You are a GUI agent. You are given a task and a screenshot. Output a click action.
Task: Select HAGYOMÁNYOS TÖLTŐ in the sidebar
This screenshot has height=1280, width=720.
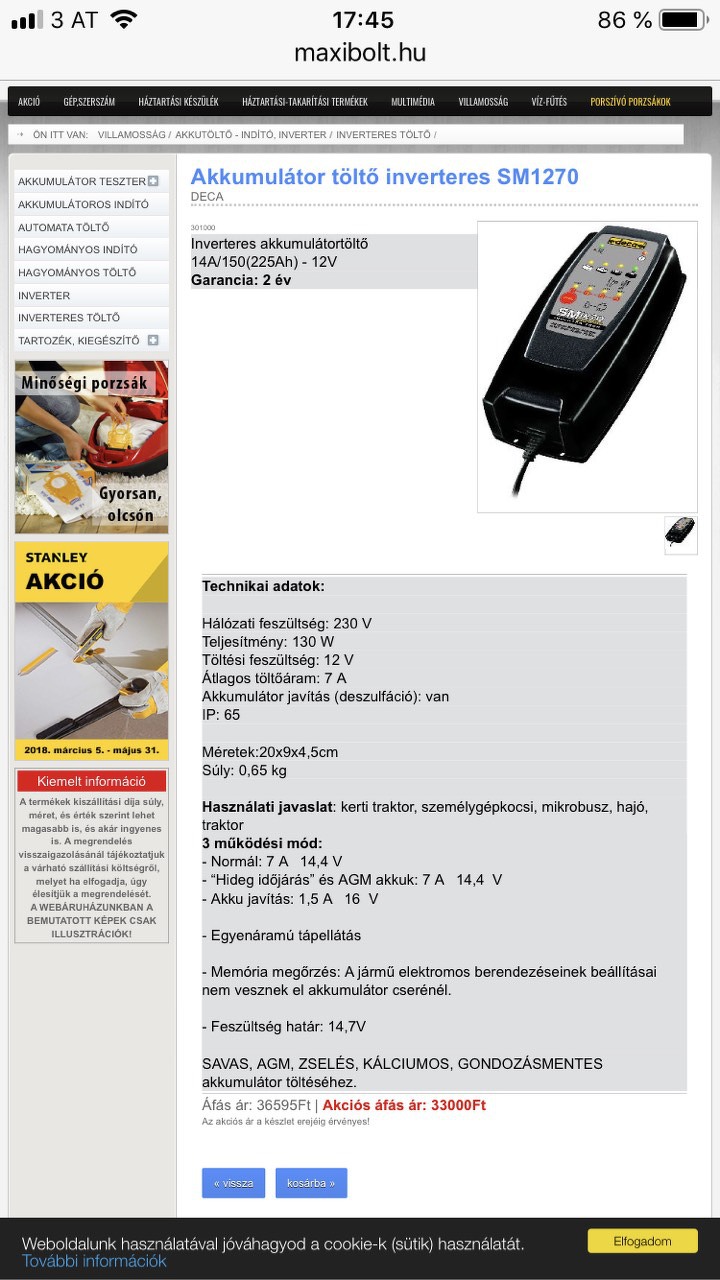77,272
